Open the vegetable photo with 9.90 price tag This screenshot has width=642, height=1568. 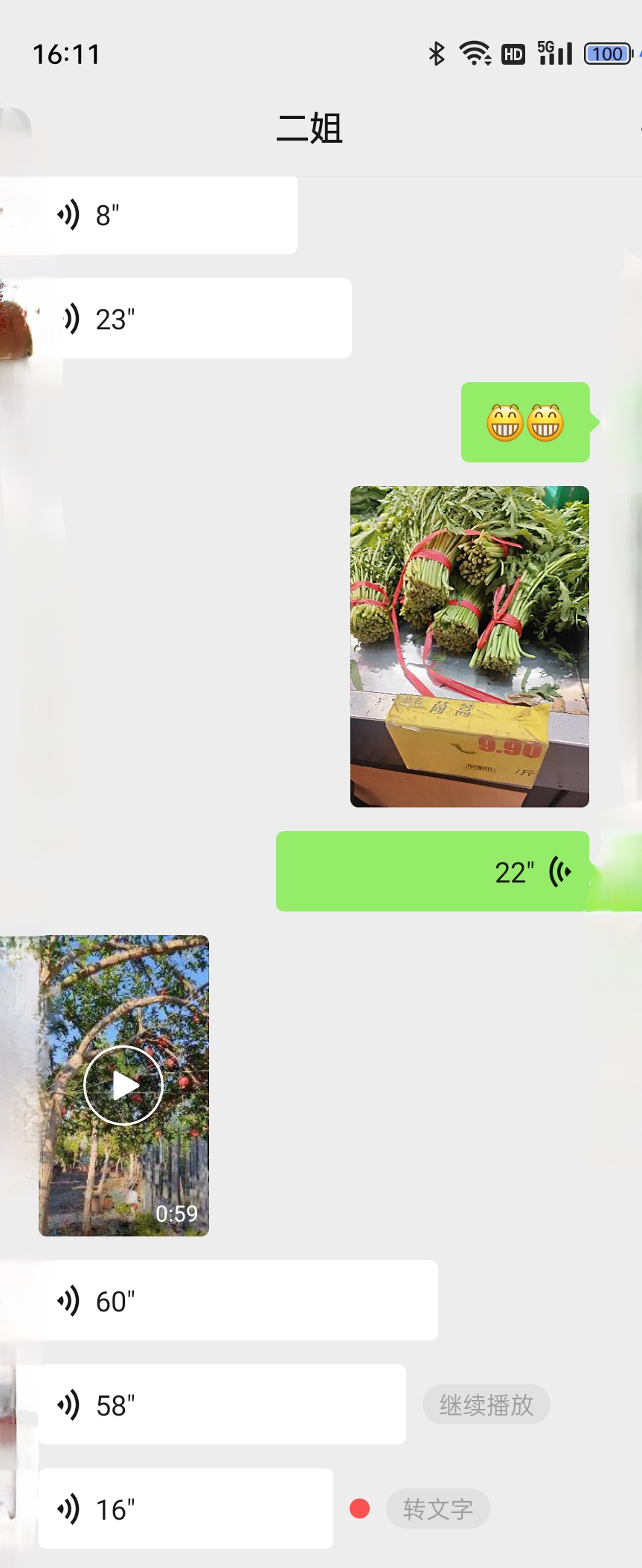tap(469, 646)
